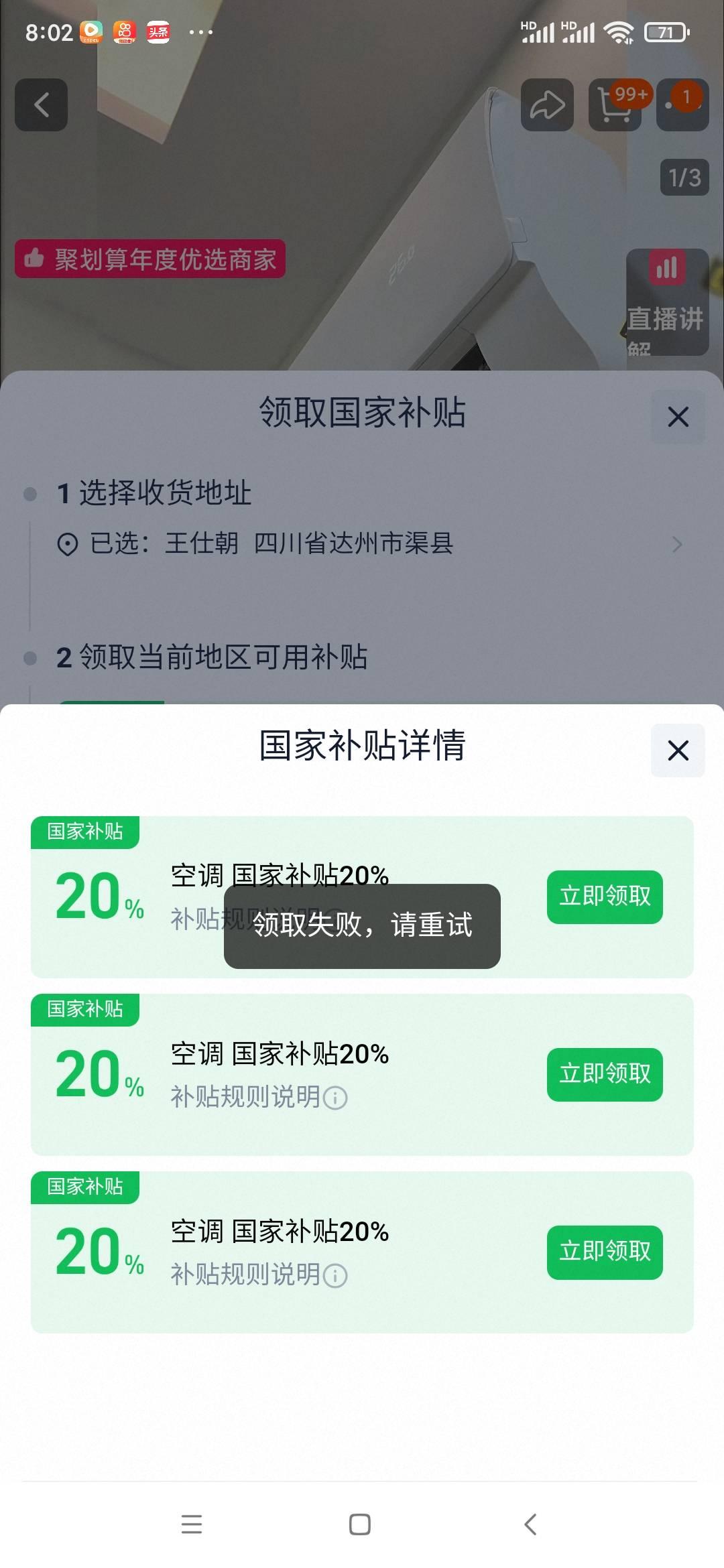Go back with the system back button

click(x=530, y=1524)
